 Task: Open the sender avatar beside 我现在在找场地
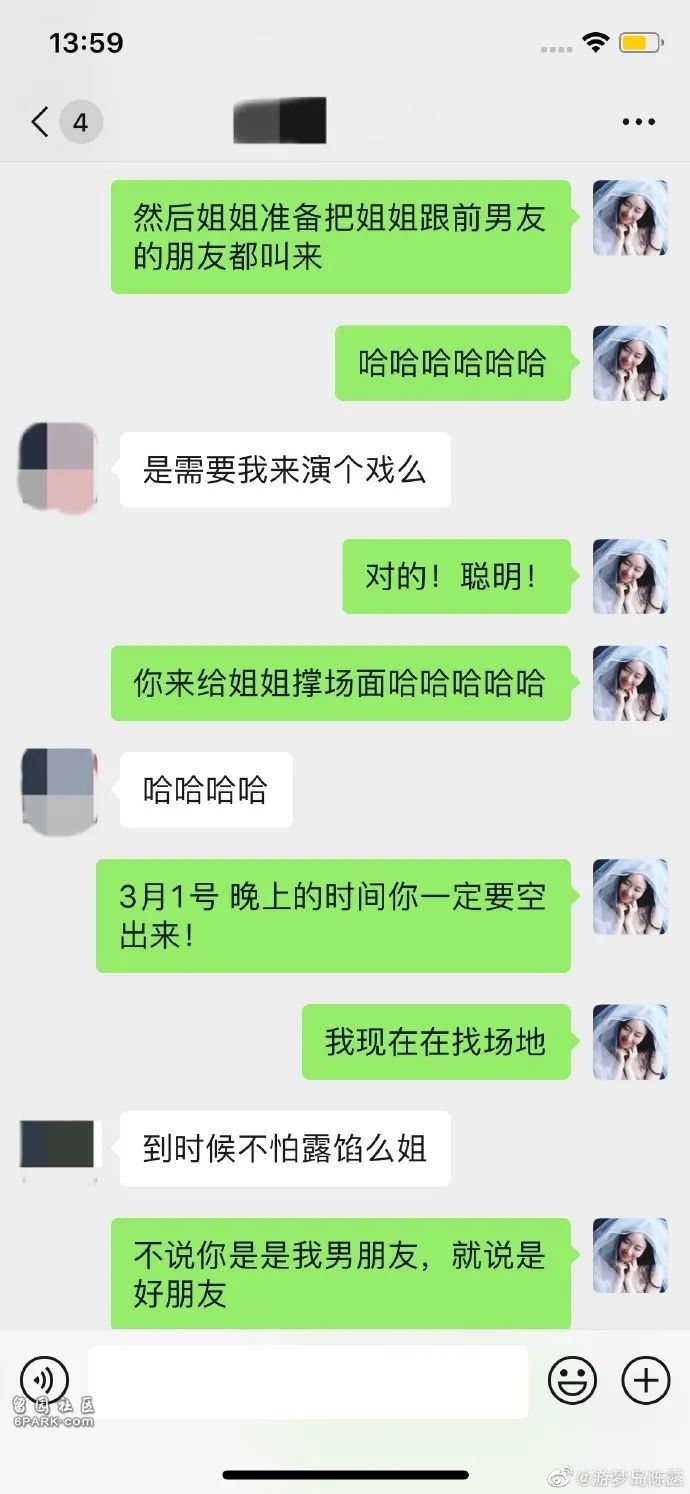point(630,1042)
